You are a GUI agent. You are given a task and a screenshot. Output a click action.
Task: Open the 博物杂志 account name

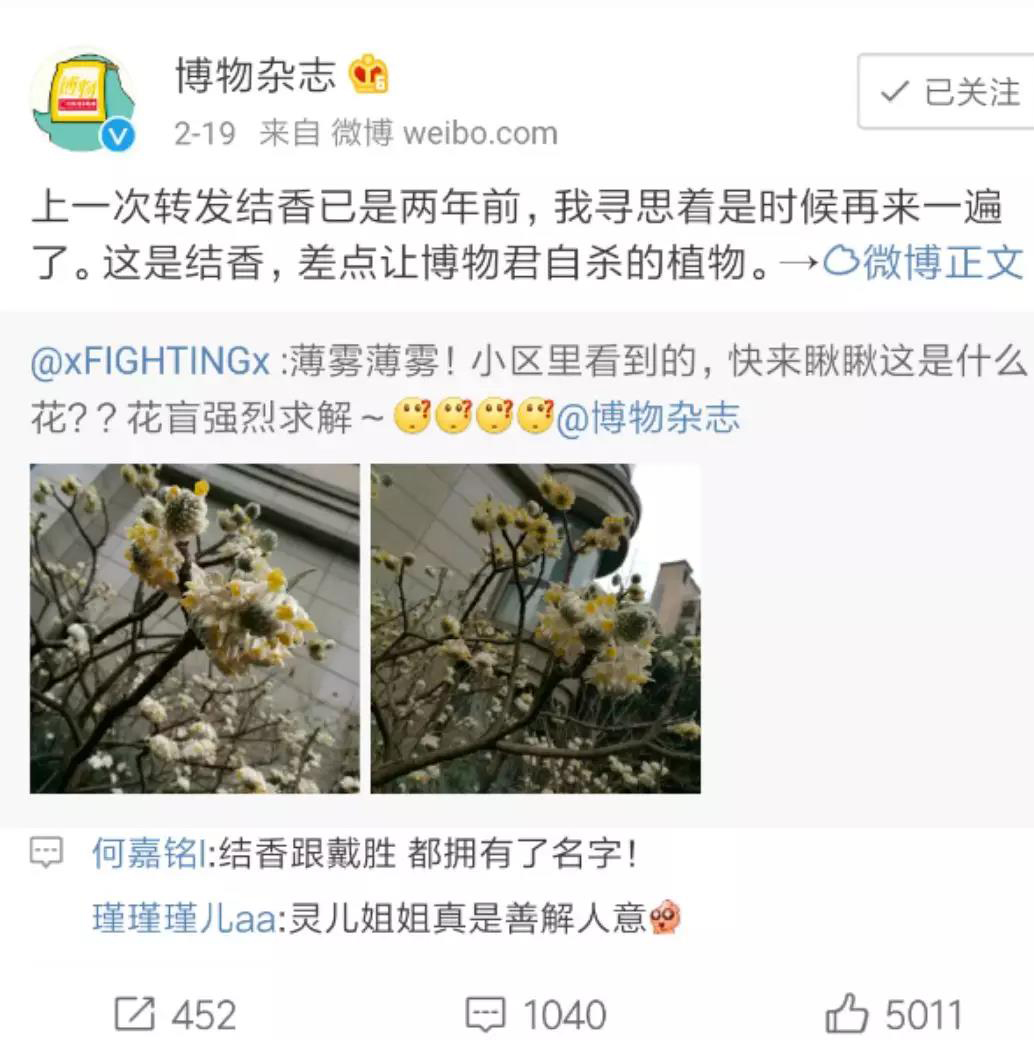256,76
